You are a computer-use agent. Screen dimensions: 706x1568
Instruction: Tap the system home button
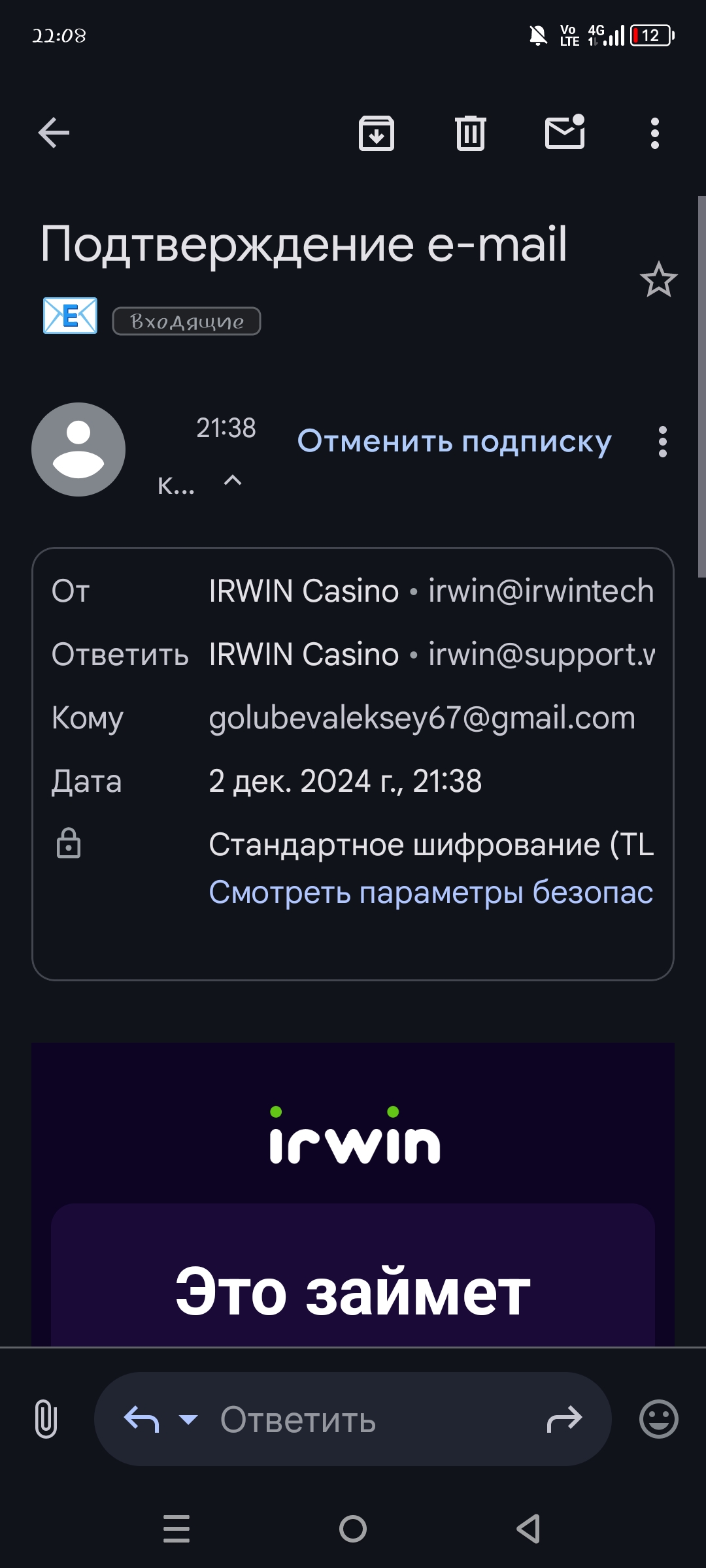(353, 1529)
